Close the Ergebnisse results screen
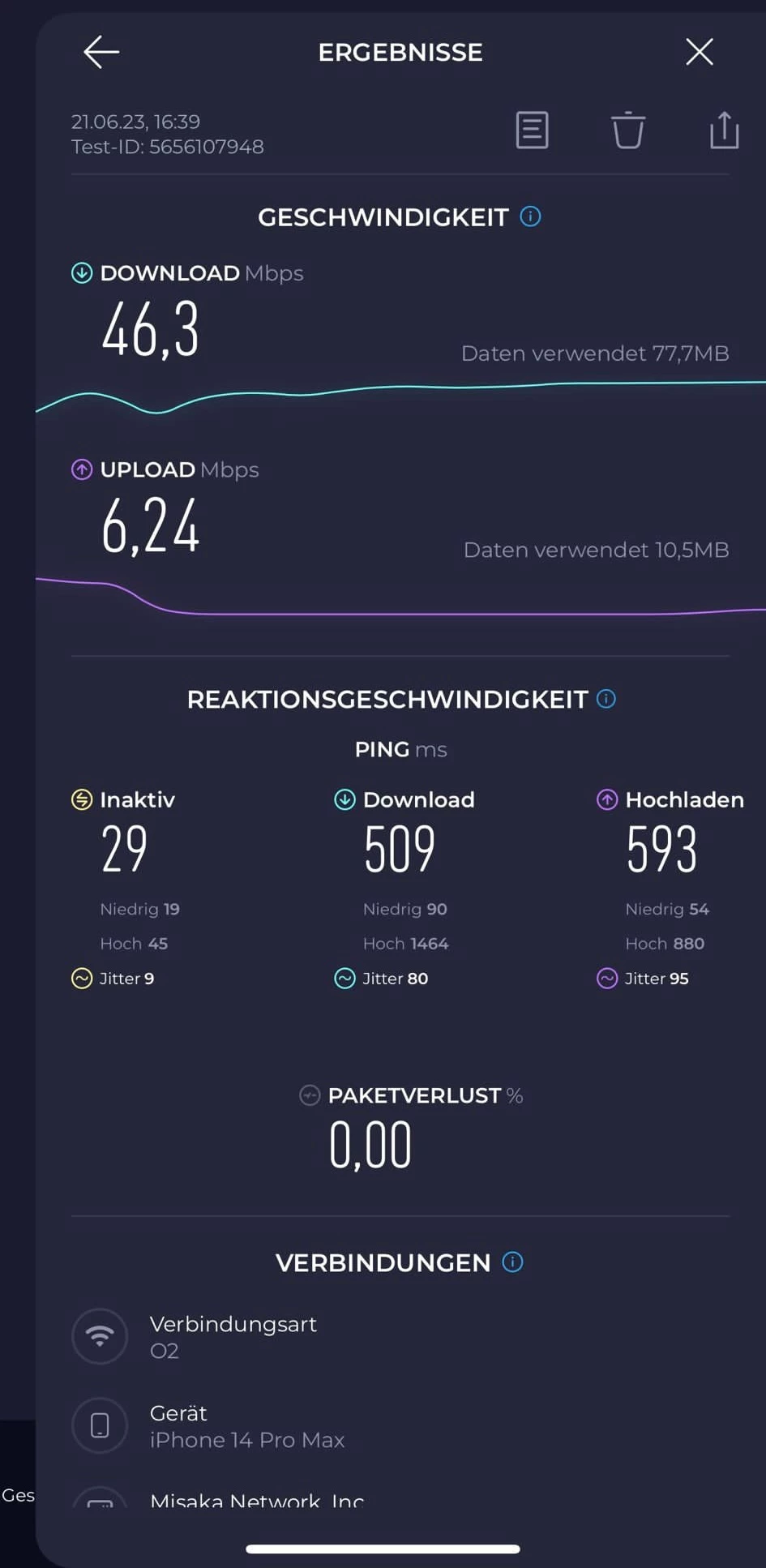Image resolution: width=766 pixels, height=1568 pixels. [x=699, y=52]
